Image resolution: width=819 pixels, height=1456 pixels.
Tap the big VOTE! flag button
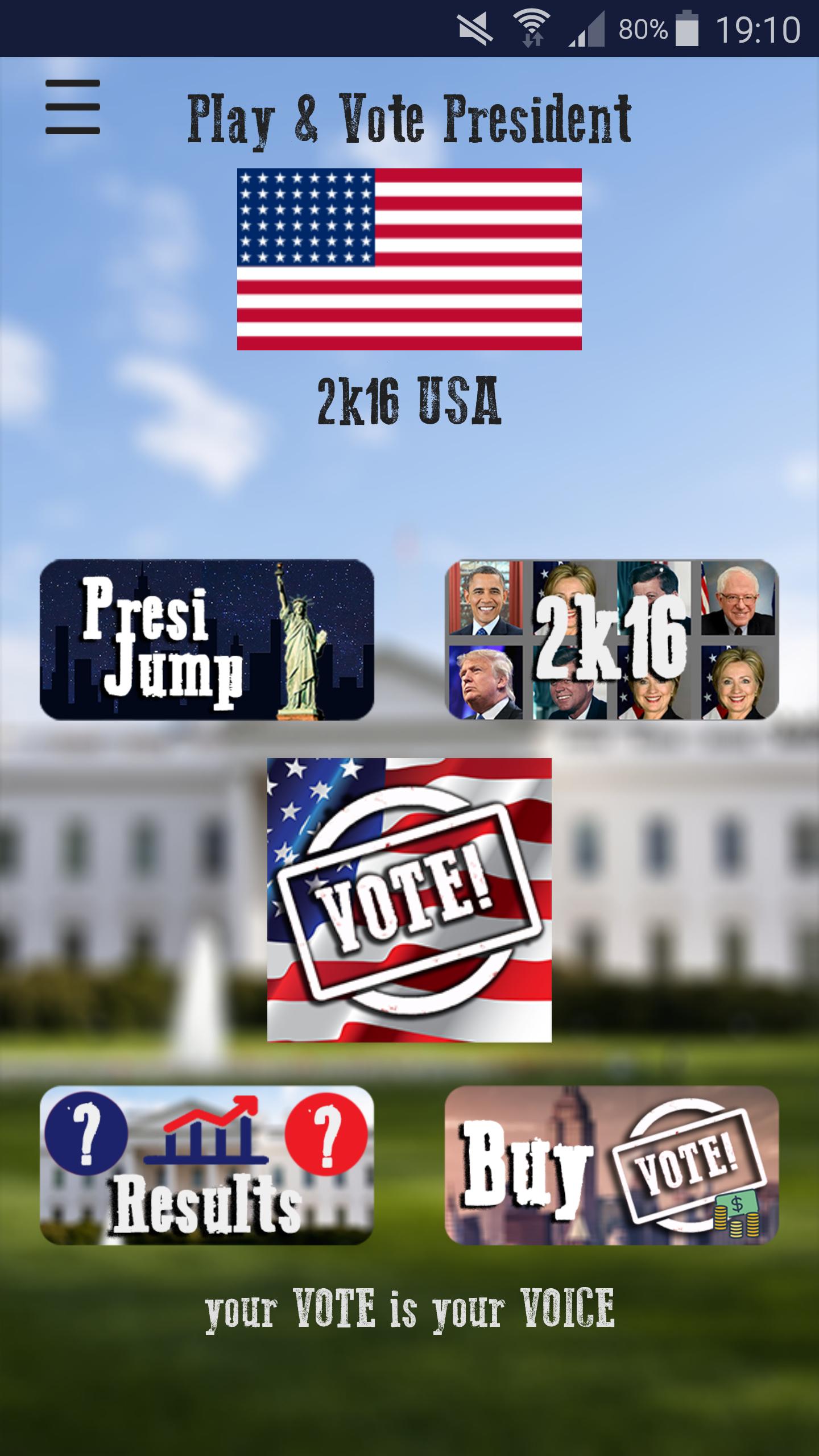(409, 900)
